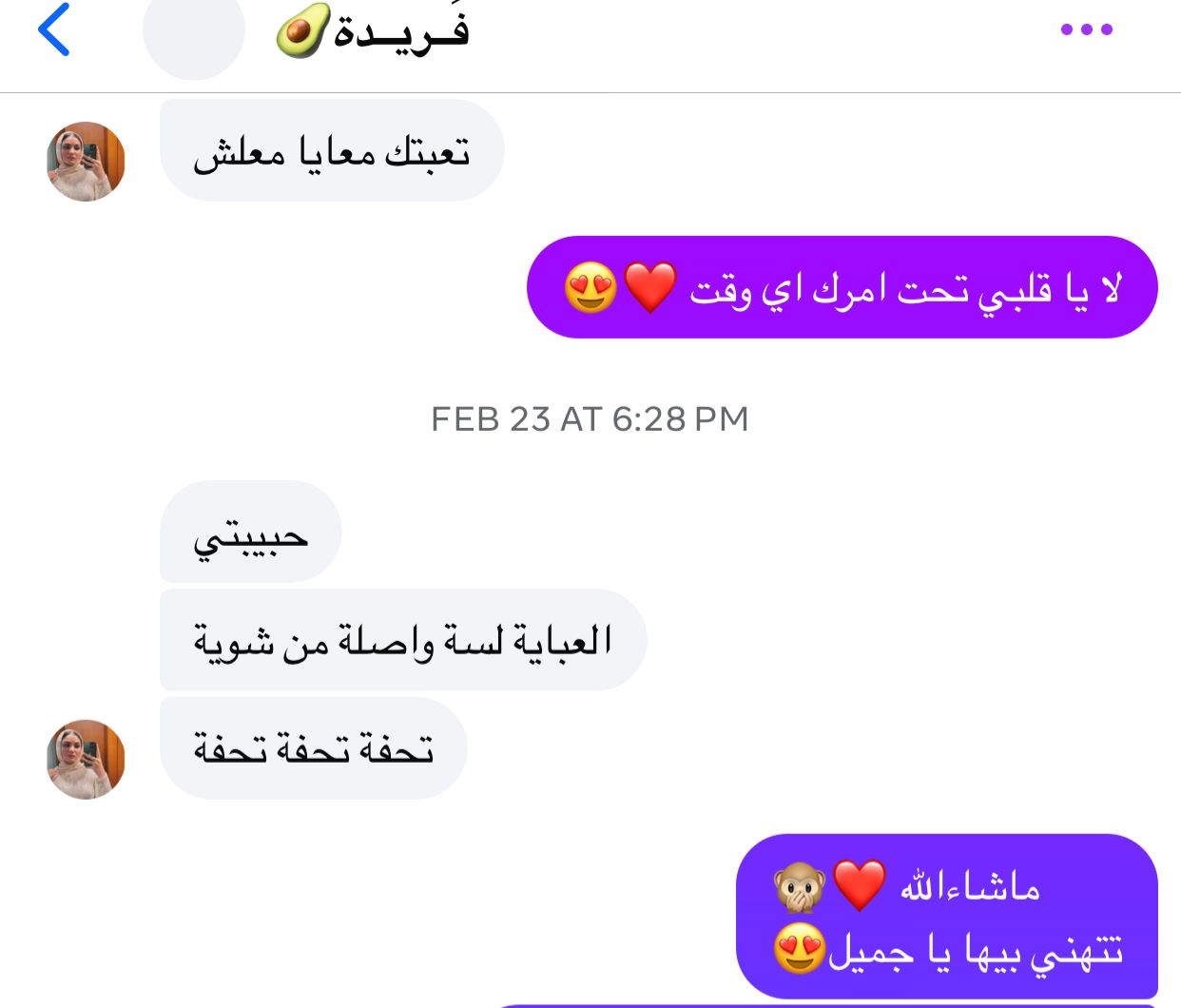Screen dimensions: 1181x1008
Task: Go back using the blue arrow
Action: (x=54, y=29)
